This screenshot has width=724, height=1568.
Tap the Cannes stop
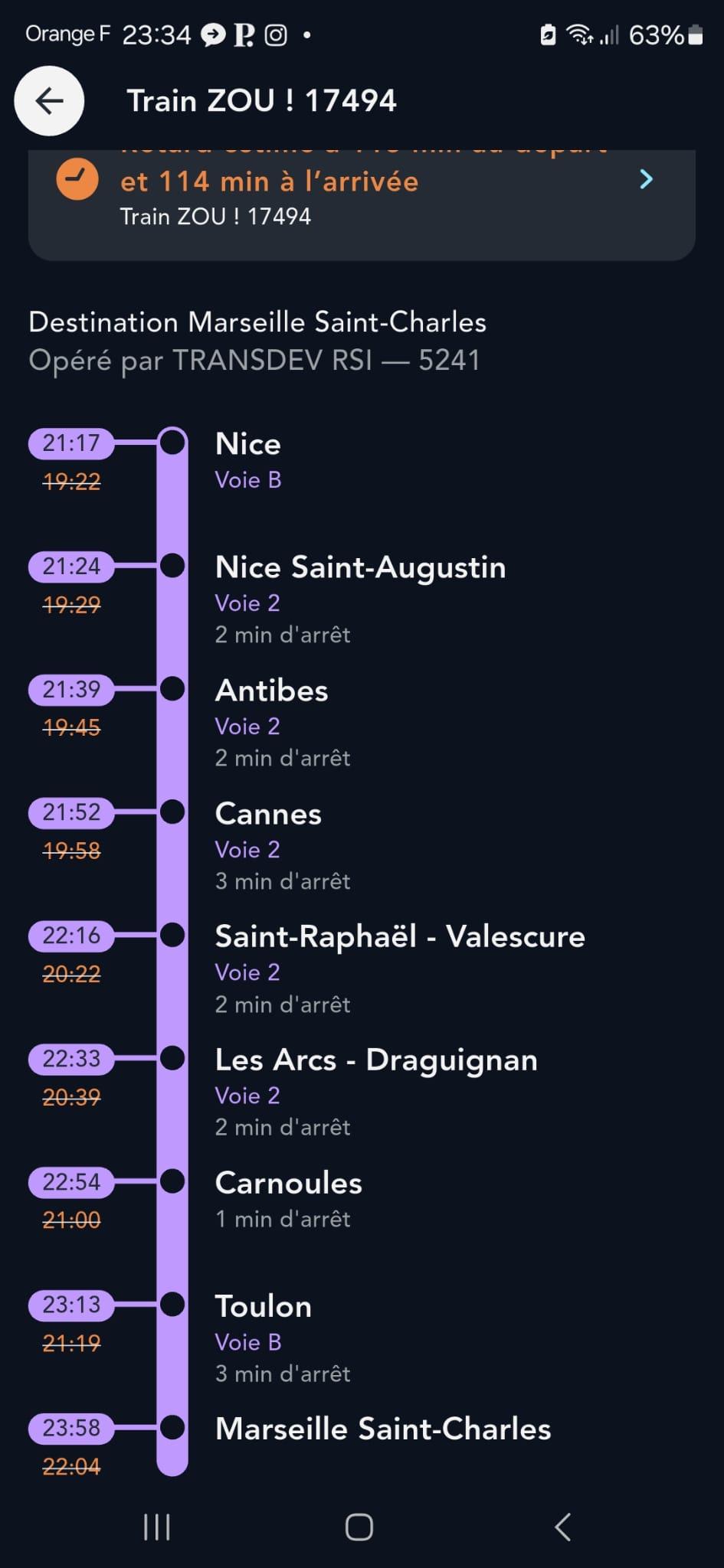tap(268, 814)
